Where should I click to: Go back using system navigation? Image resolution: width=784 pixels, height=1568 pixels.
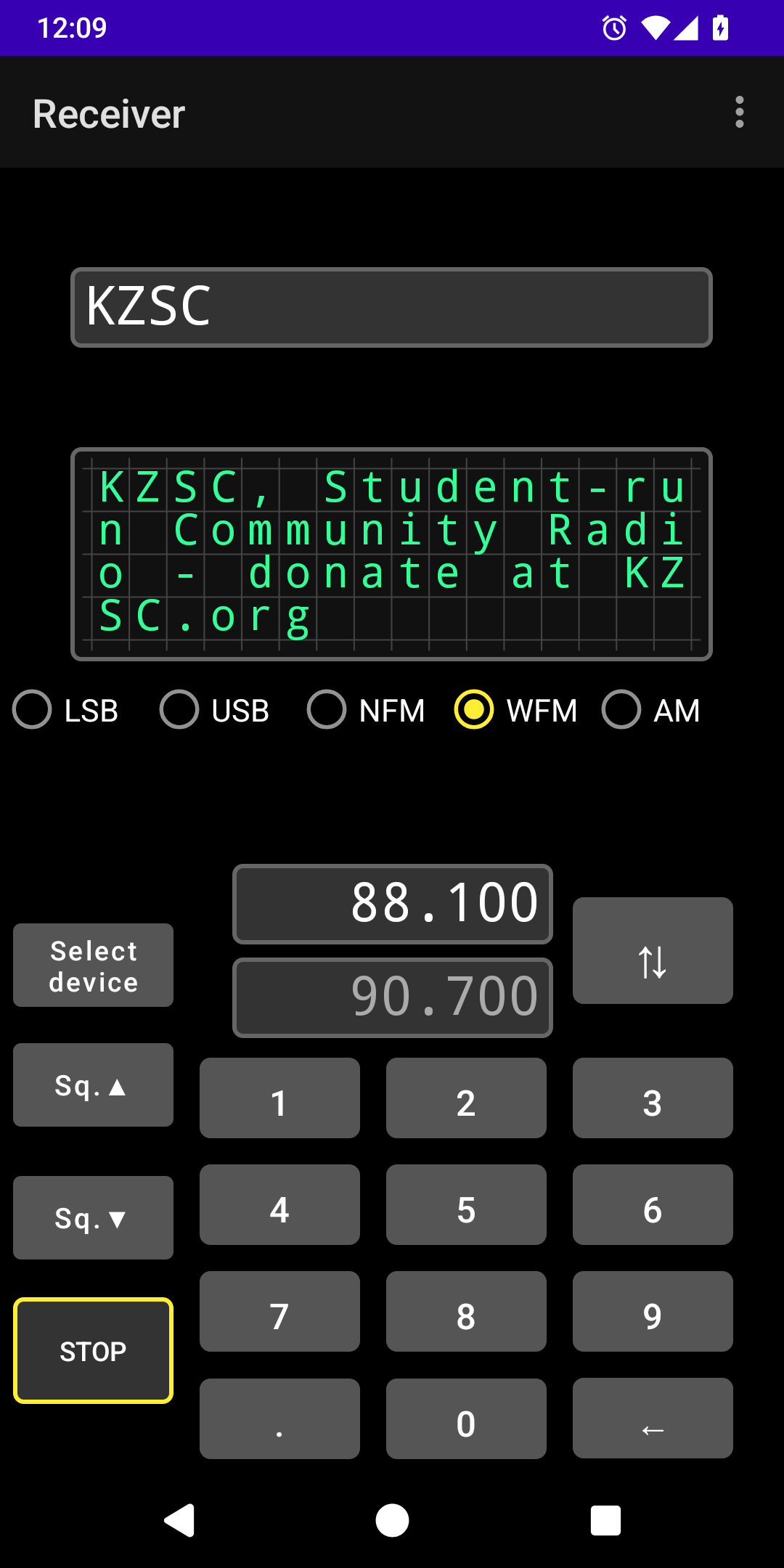(179, 1520)
